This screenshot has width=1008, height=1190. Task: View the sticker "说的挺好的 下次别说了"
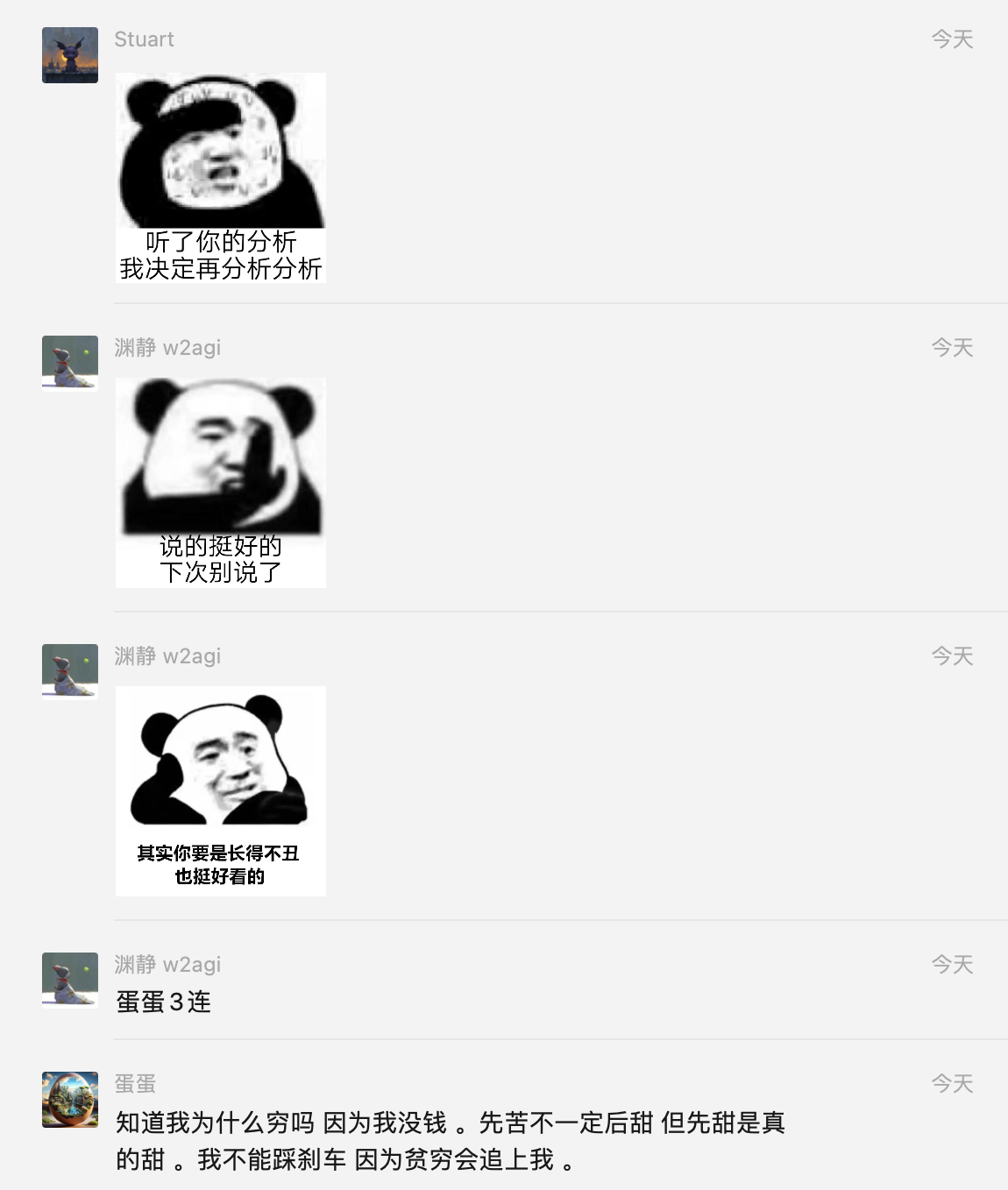(x=221, y=483)
